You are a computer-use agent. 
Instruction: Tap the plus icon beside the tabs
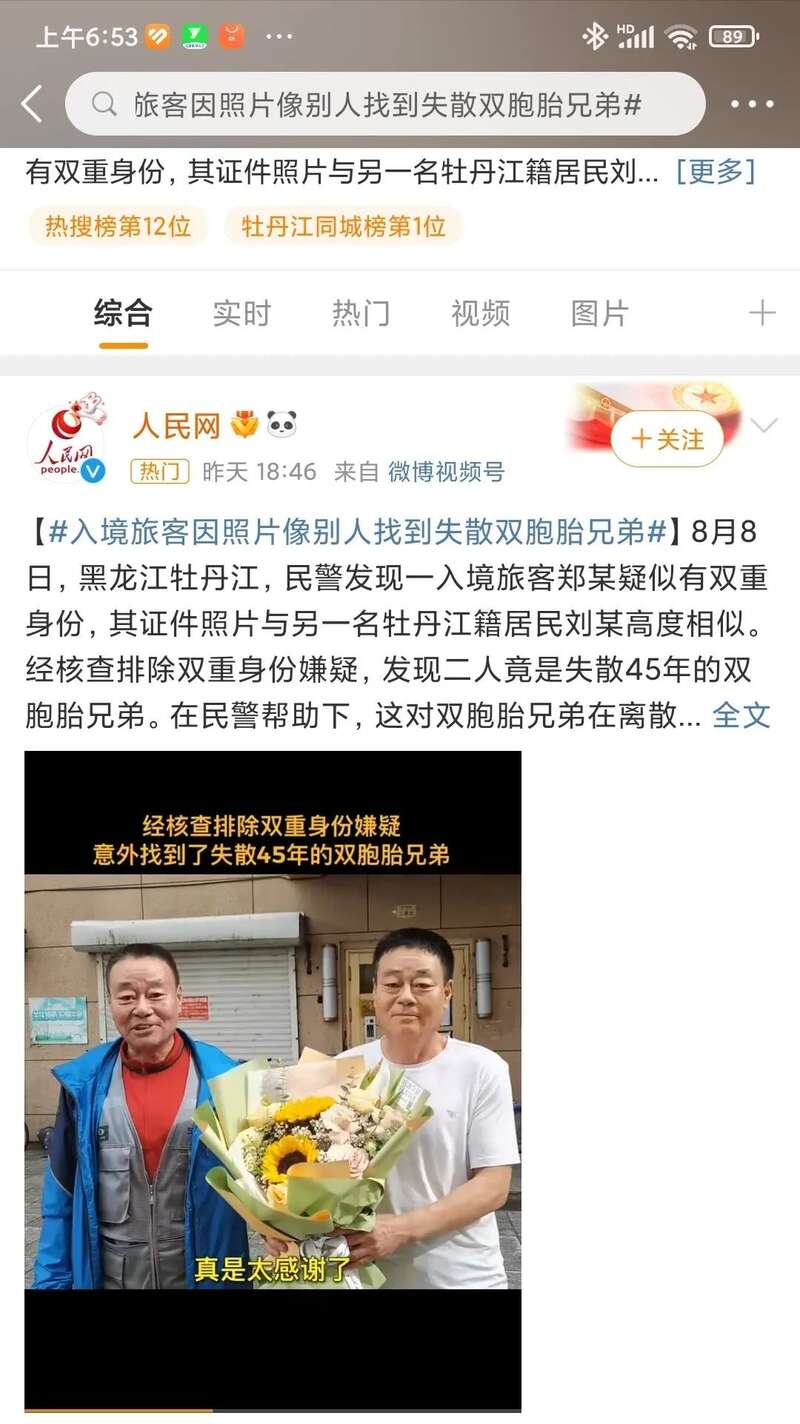(762, 314)
